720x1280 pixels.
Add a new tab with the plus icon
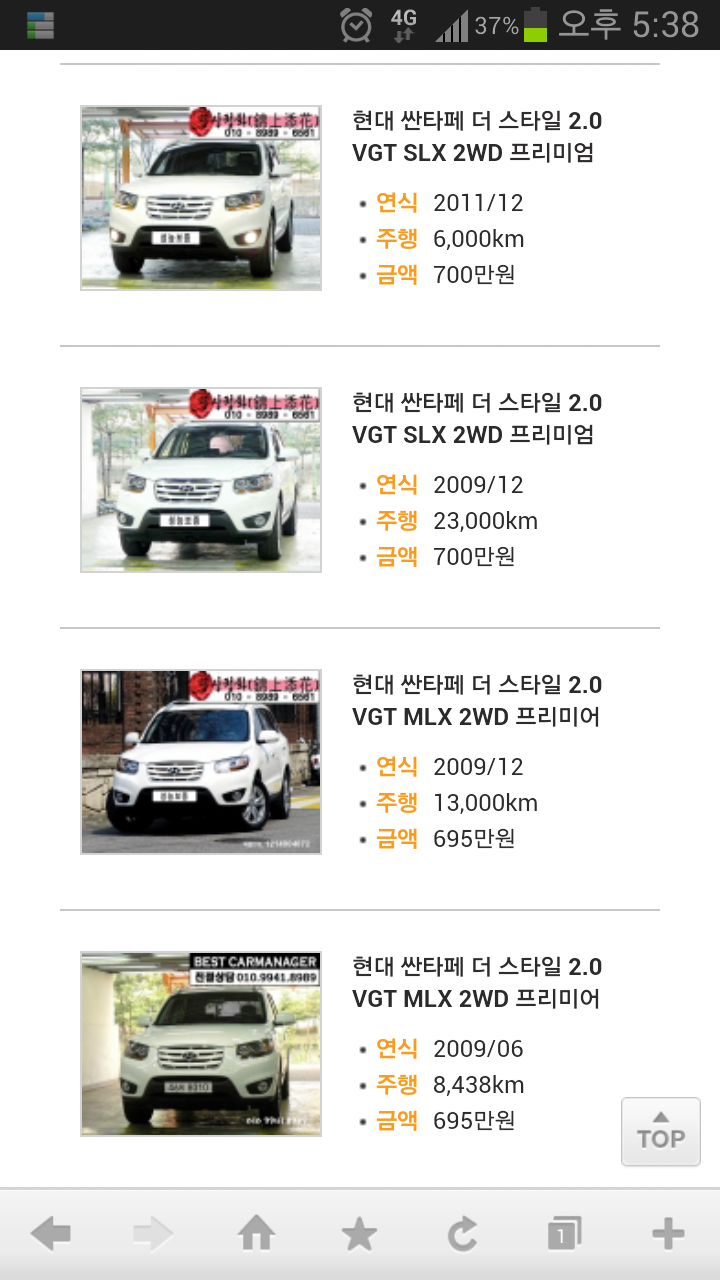click(668, 1235)
